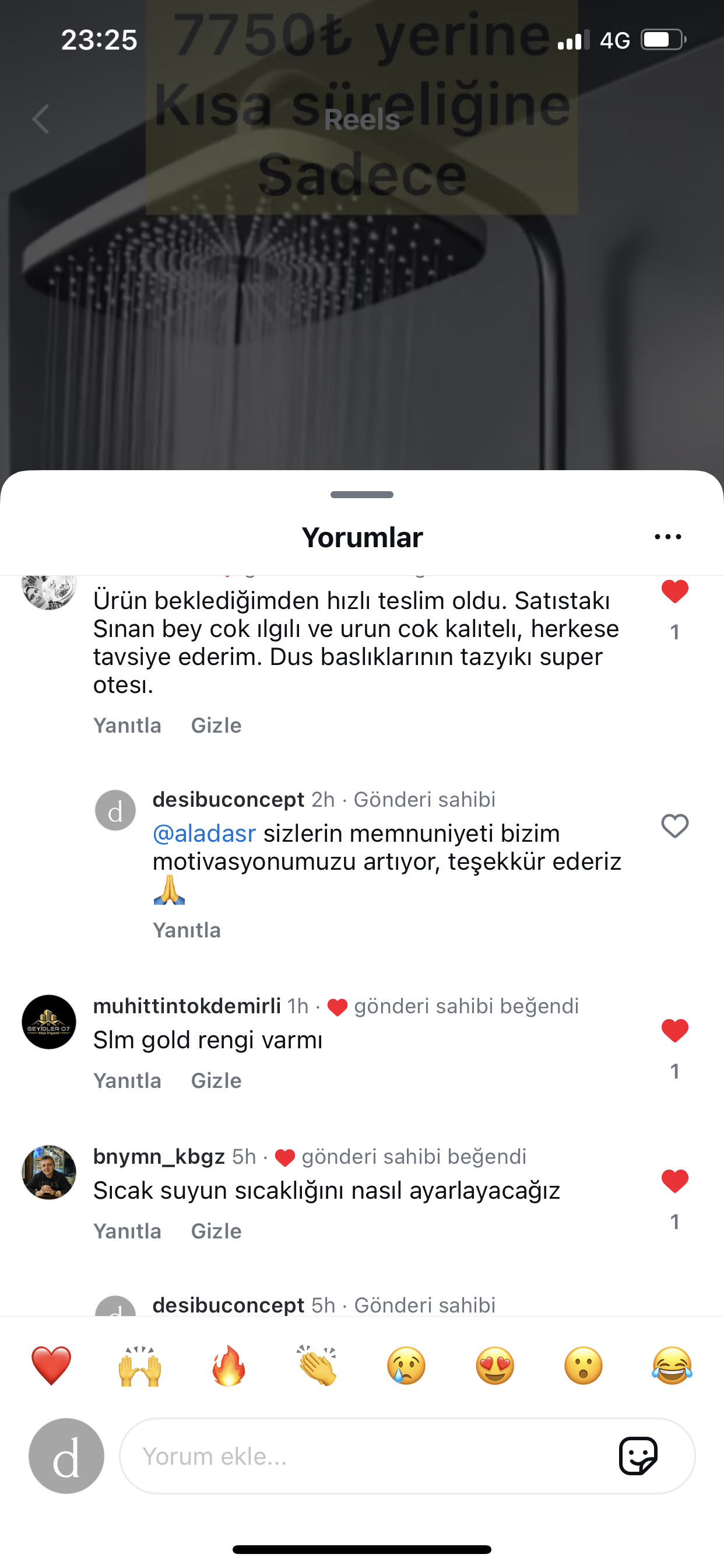Viewport: 724px width, 1568px height.
Task: Open bnymn_kbgz's profile name
Action: tap(159, 1156)
